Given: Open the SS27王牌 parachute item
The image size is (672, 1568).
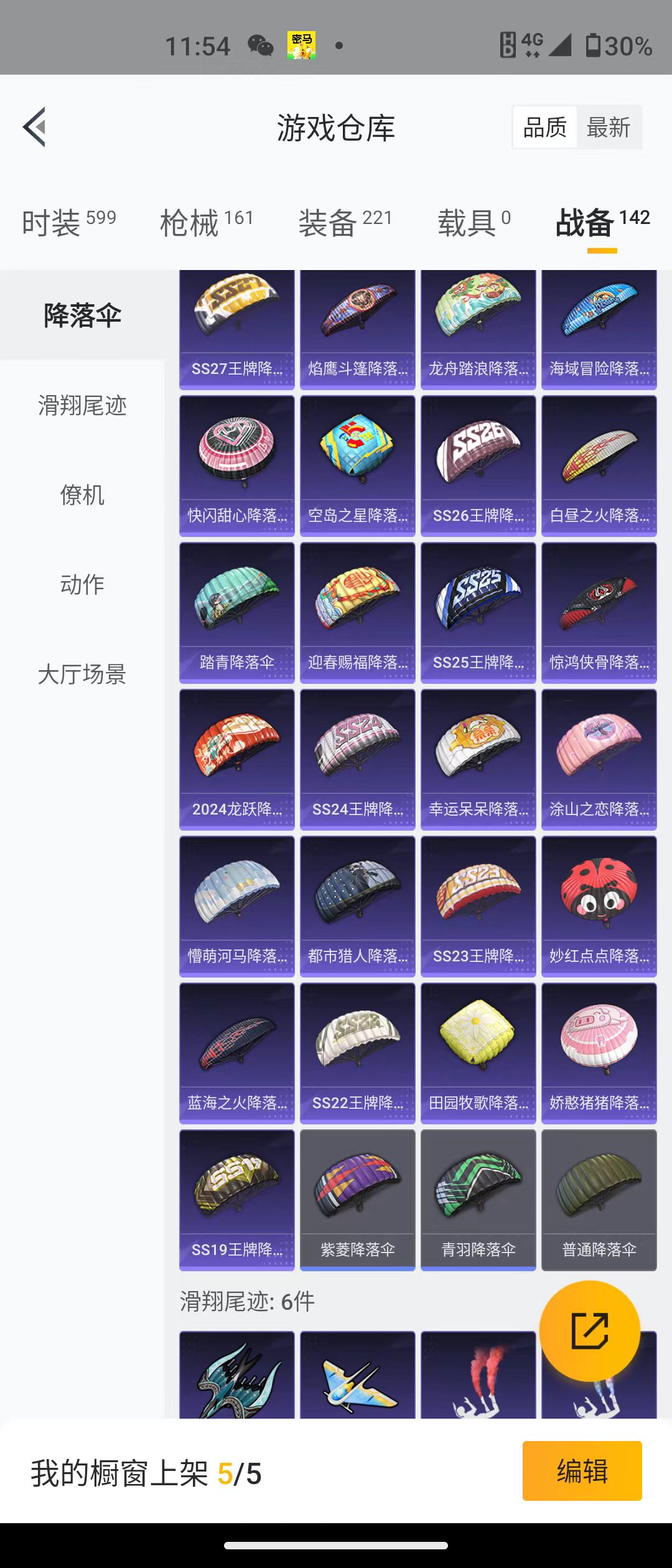Looking at the screenshot, I should pyautogui.click(x=236, y=330).
